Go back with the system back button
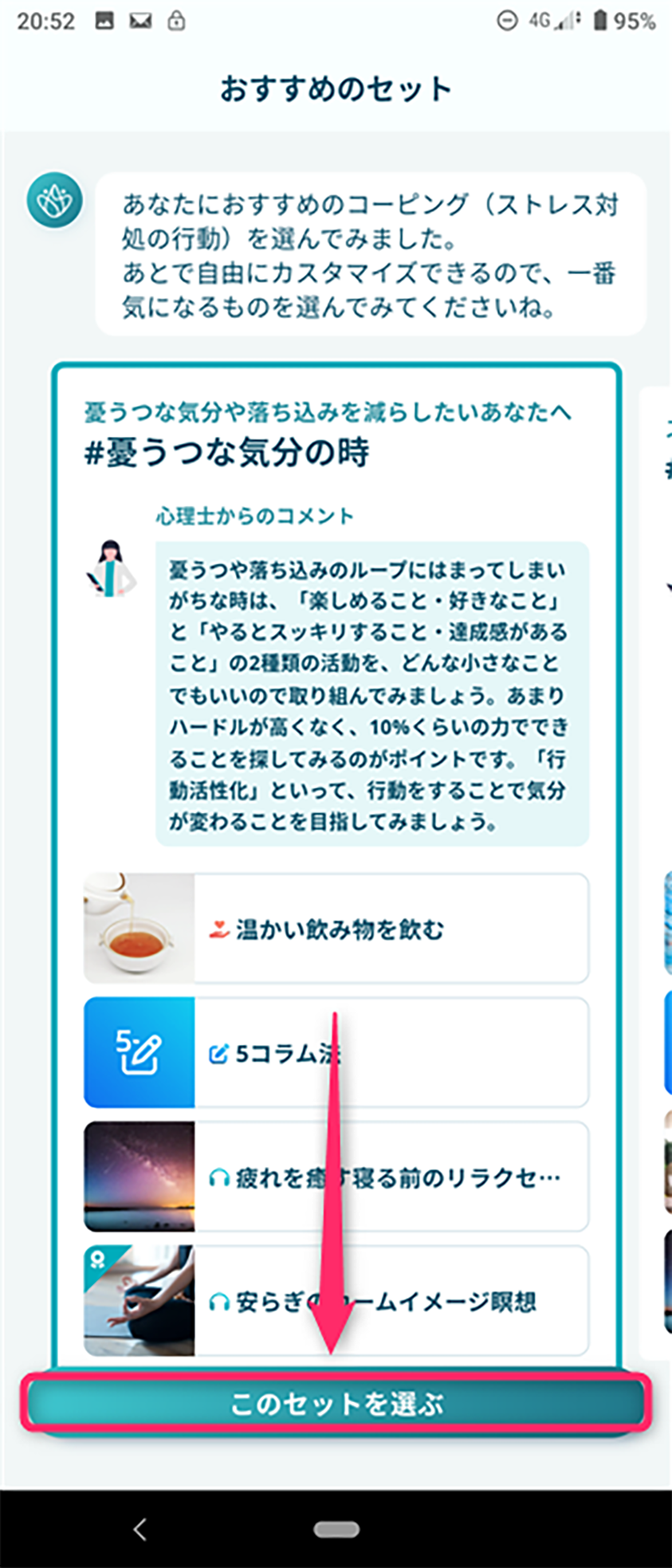The image size is (672, 1568). (140, 1528)
